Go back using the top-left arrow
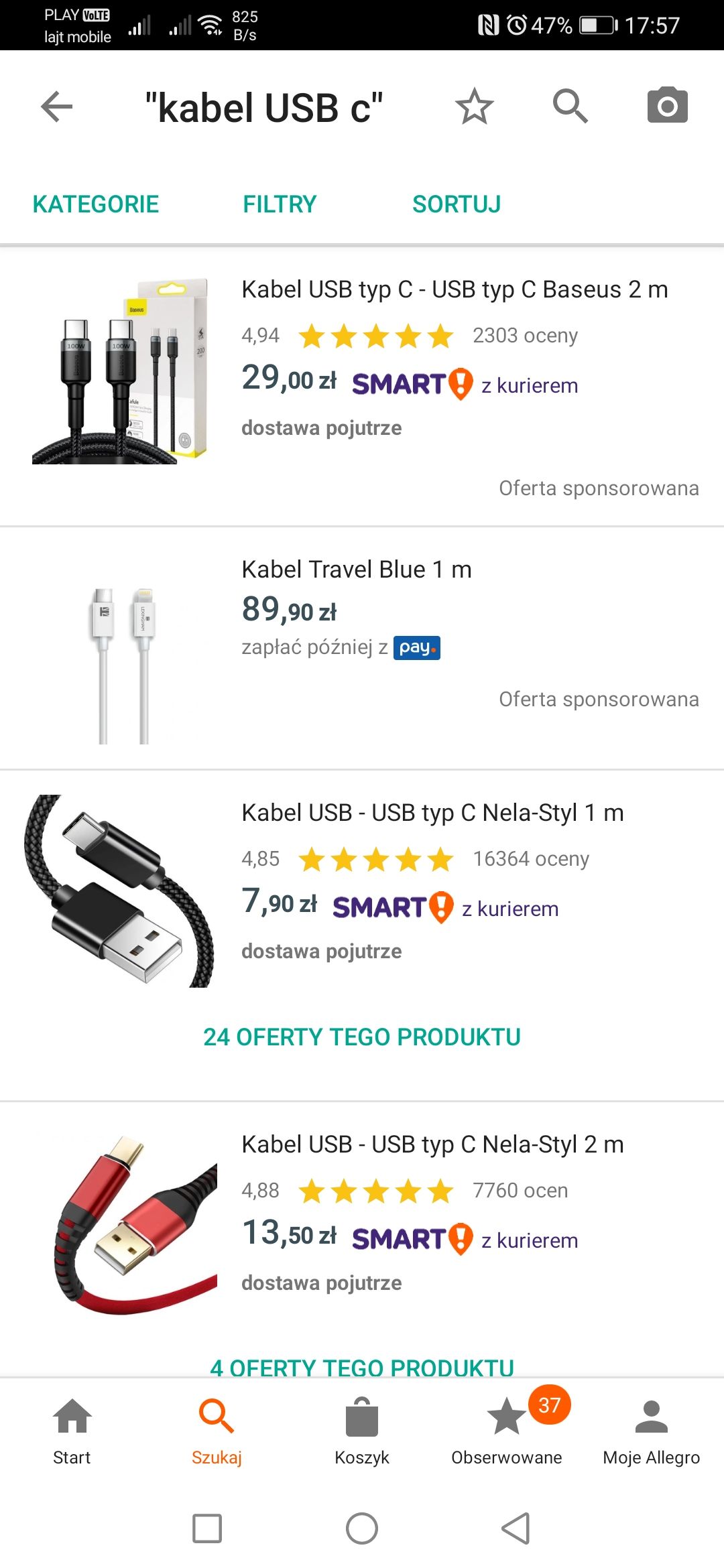Screen dimensions: 724x1568 coord(56,107)
